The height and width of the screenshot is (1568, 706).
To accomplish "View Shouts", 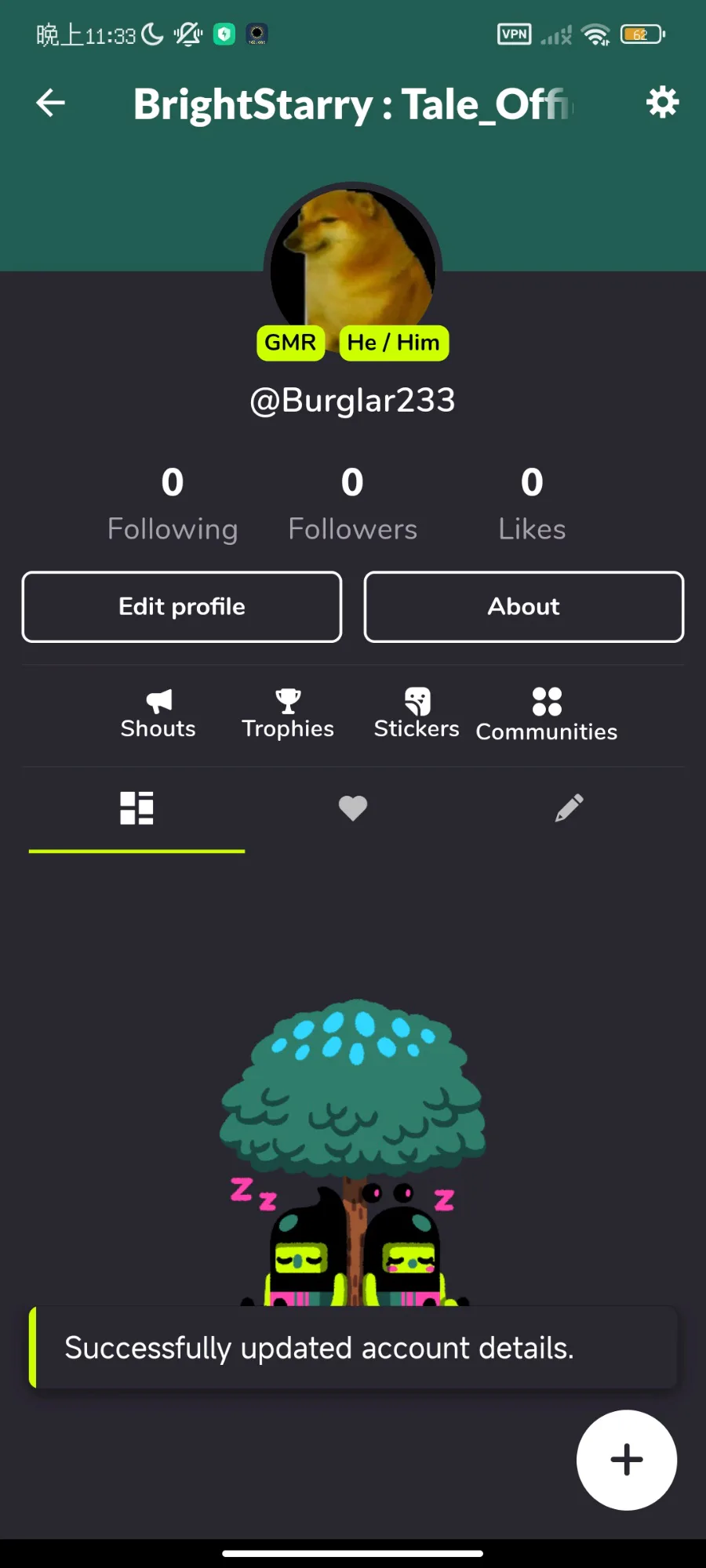I will pyautogui.click(x=158, y=714).
